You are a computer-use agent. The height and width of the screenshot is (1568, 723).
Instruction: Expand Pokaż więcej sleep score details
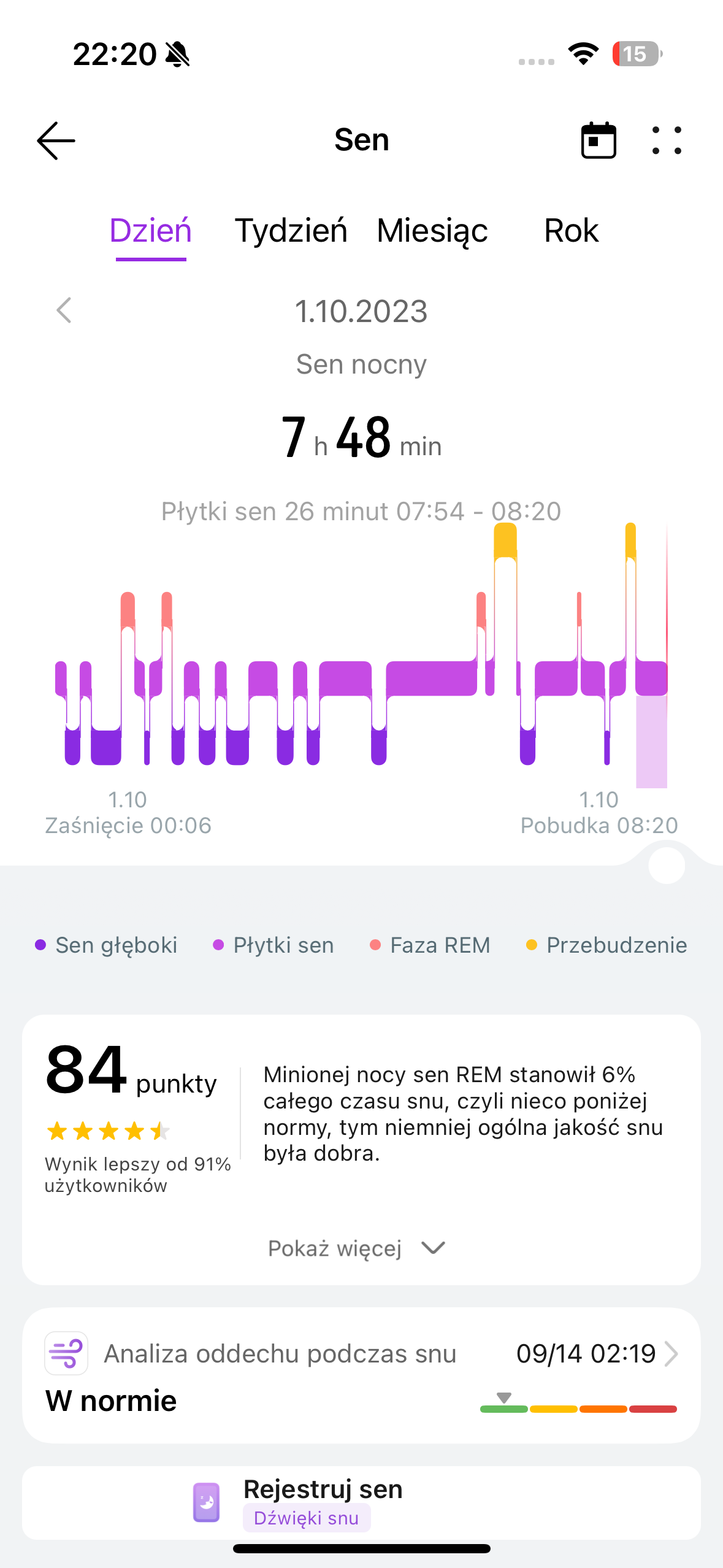[357, 1248]
